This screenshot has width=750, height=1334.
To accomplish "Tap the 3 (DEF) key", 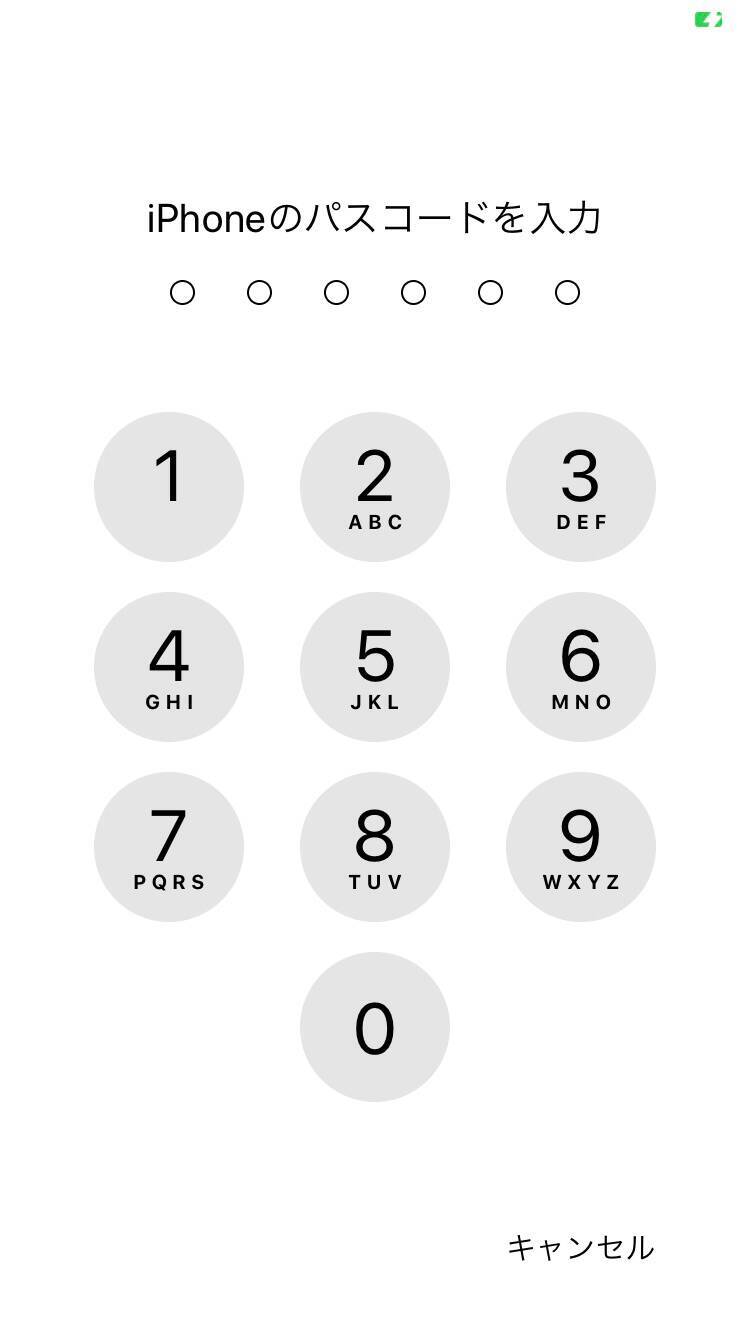I will [581, 487].
